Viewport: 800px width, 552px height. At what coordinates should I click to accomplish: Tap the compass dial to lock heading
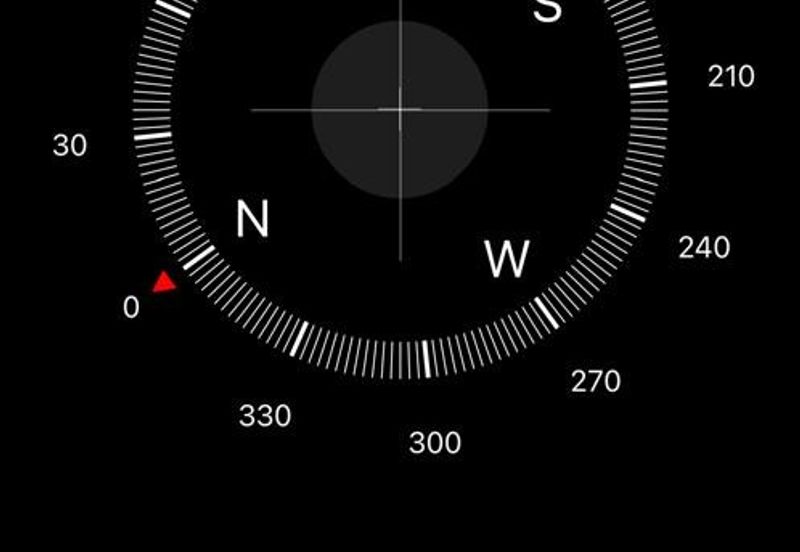(400, 108)
